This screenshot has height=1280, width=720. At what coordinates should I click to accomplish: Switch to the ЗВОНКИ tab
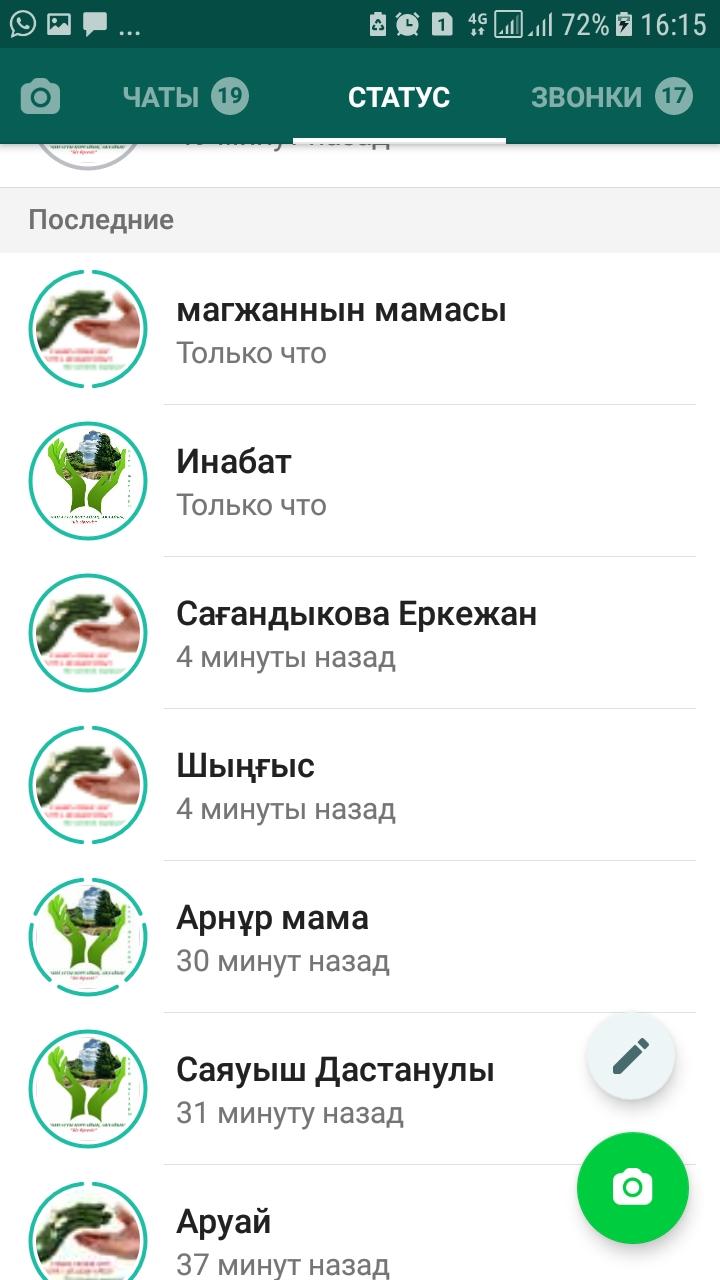611,97
